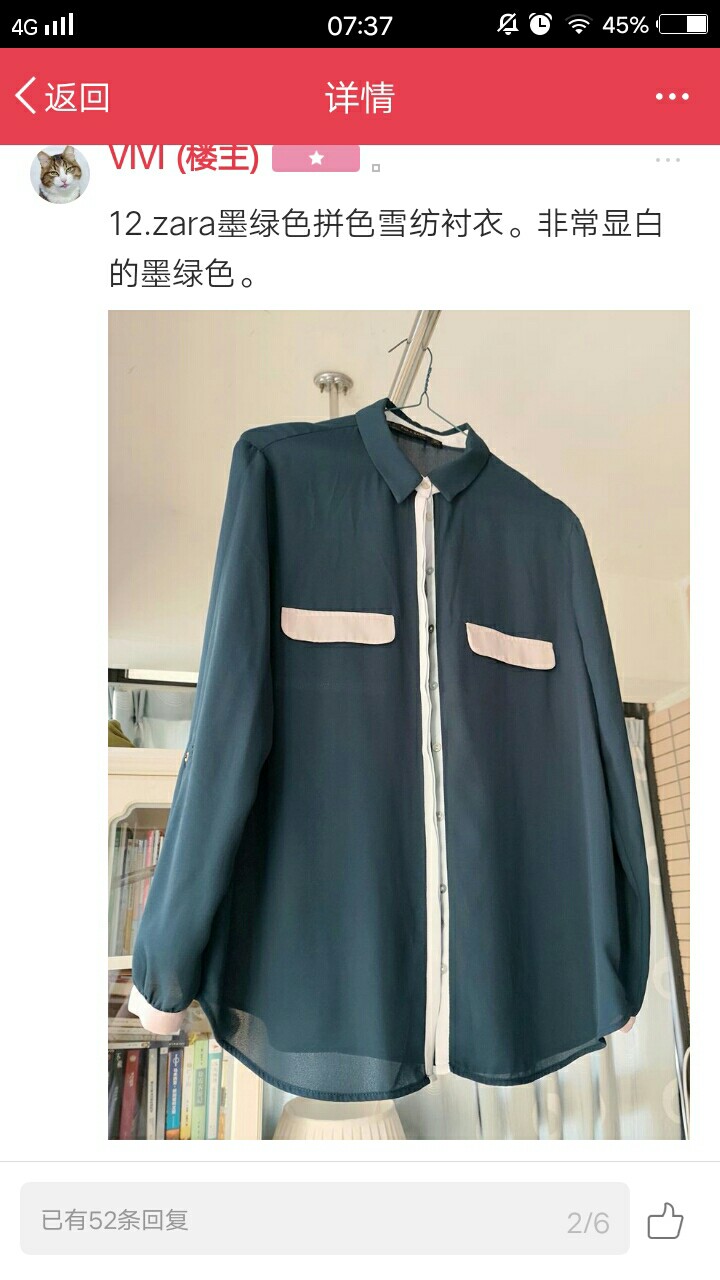
Task: Open the post options dots beside VIVI
Action: (x=668, y=160)
